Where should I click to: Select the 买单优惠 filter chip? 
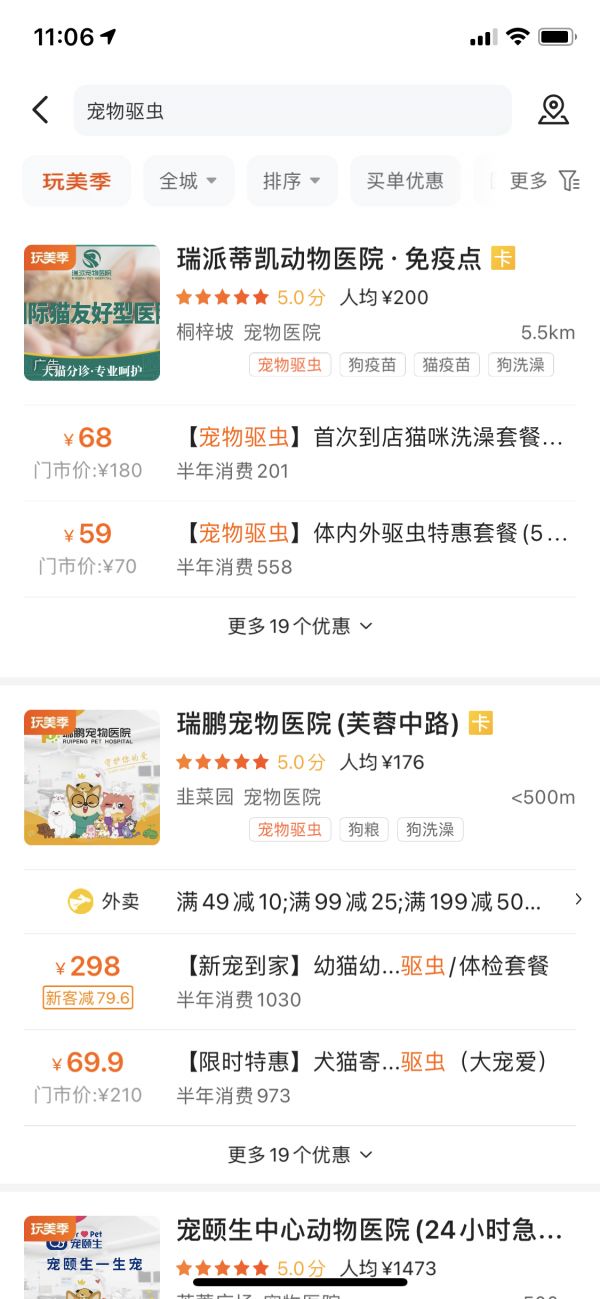tap(405, 181)
